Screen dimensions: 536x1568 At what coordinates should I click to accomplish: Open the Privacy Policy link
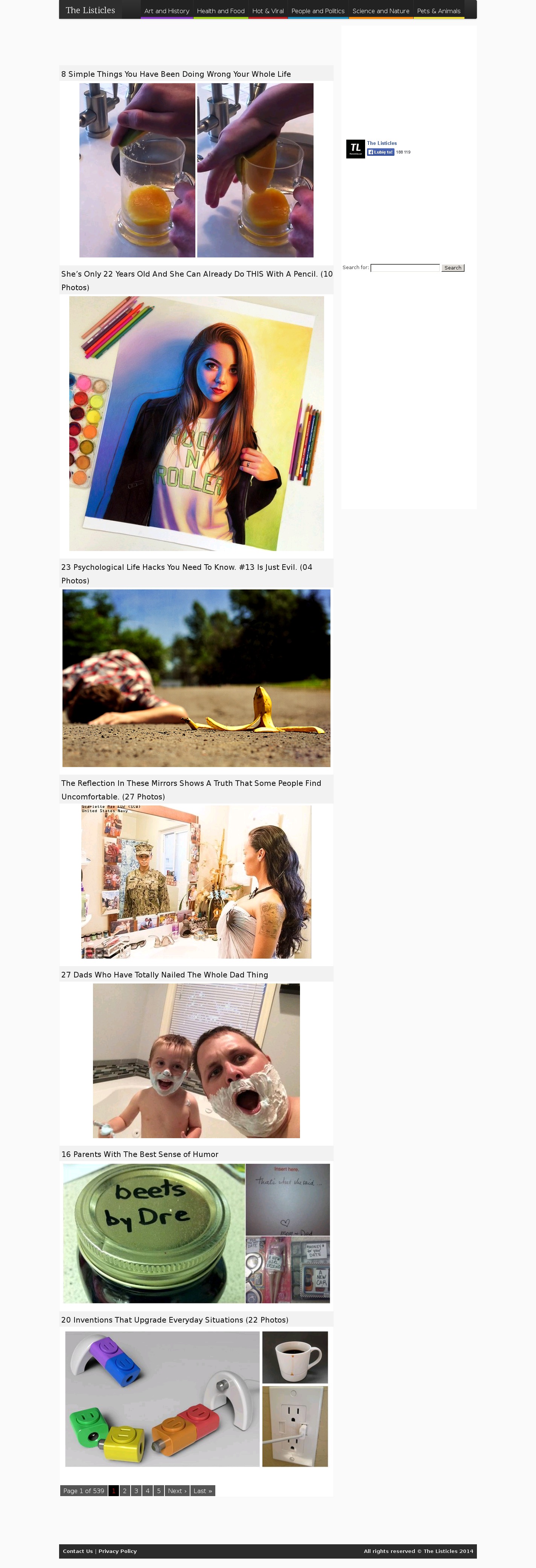click(117, 1551)
